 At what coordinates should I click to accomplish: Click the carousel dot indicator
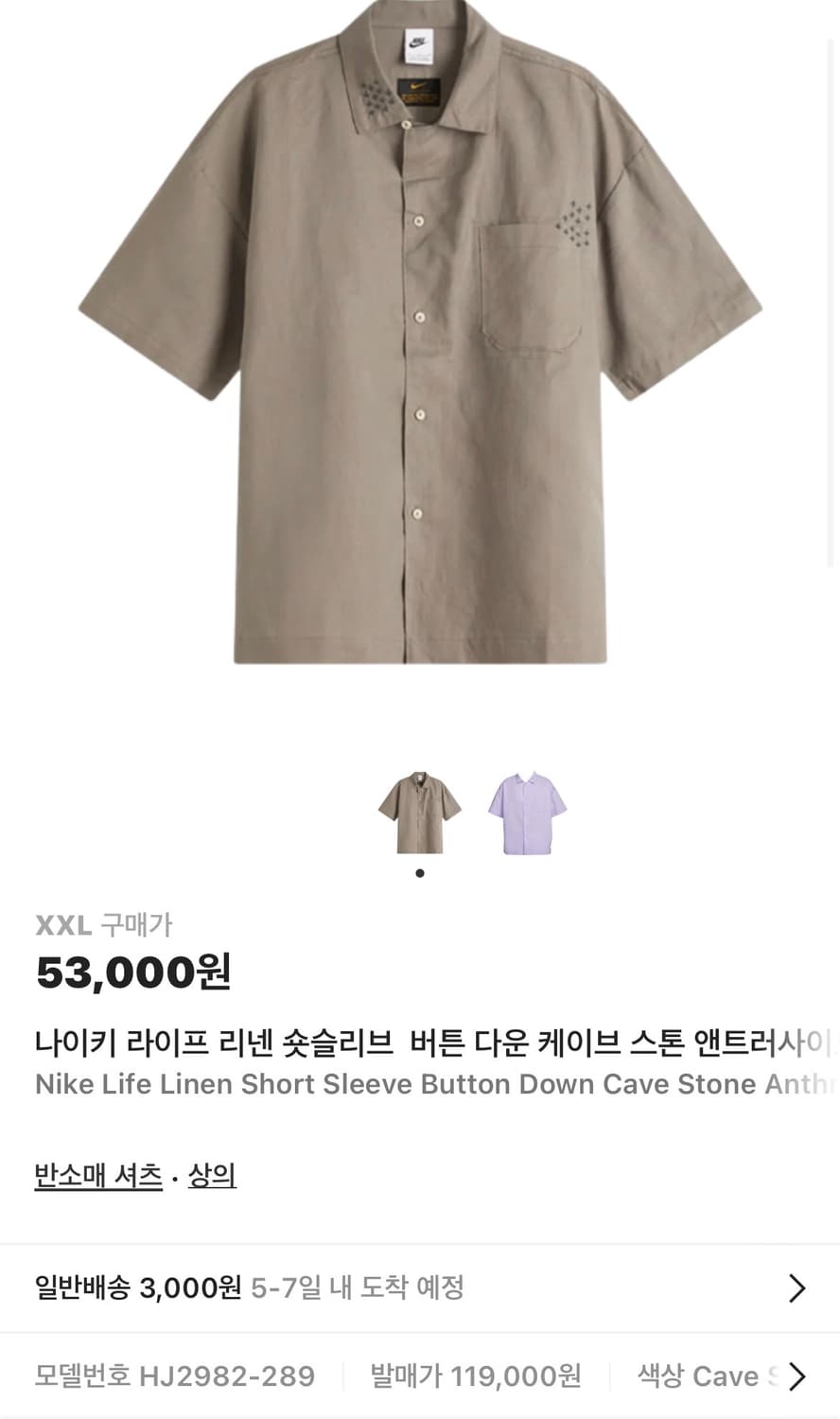click(x=419, y=872)
